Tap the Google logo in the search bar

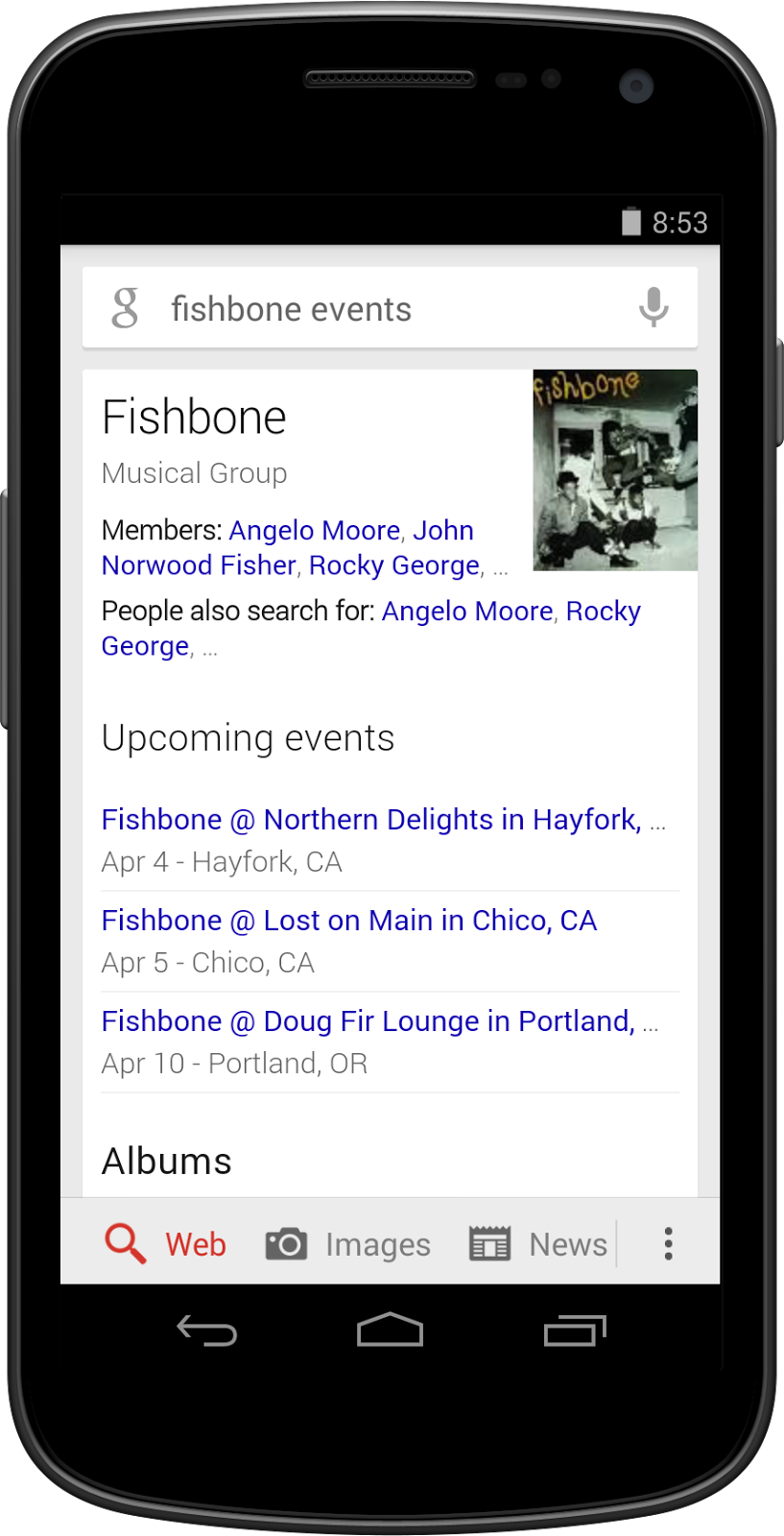point(125,308)
